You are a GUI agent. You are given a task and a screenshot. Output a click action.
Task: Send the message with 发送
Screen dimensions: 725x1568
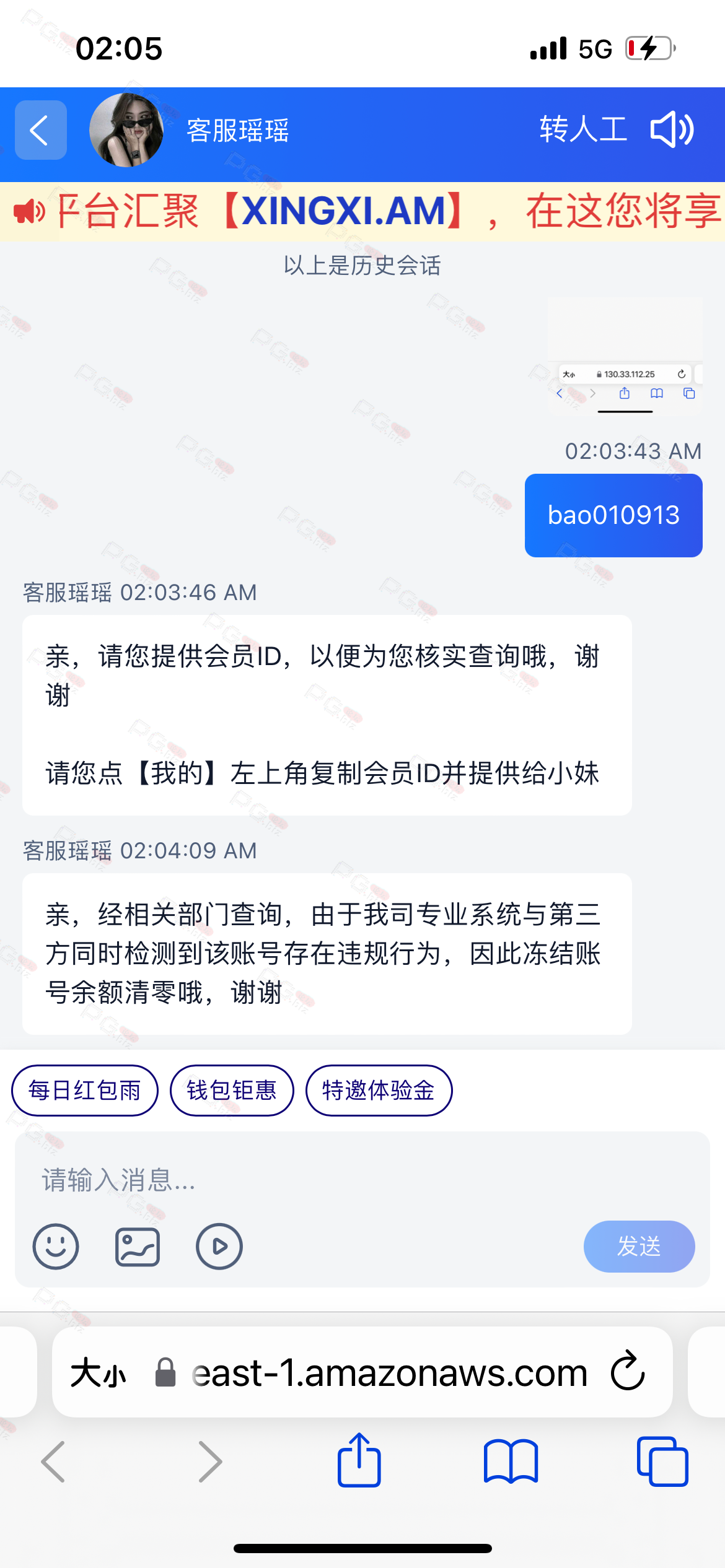pyautogui.click(x=639, y=1247)
